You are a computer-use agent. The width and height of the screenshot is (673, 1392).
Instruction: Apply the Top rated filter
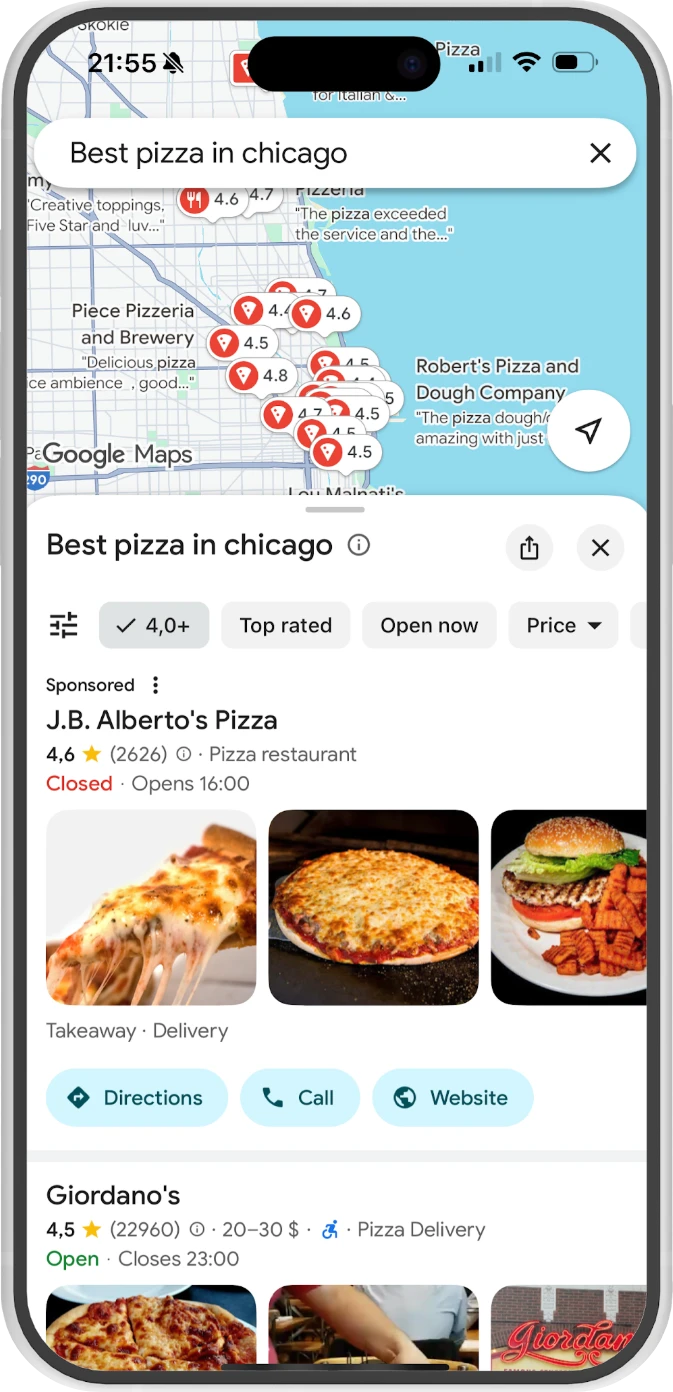click(x=286, y=626)
